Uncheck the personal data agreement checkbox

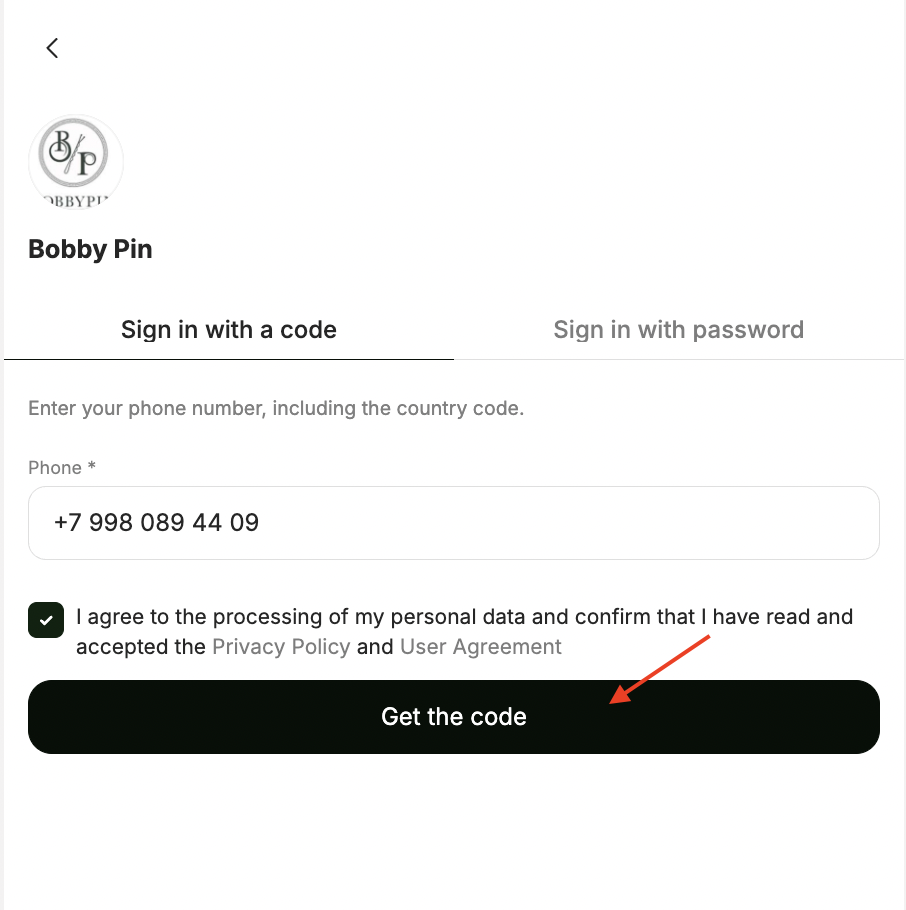click(x=46, y=620)
